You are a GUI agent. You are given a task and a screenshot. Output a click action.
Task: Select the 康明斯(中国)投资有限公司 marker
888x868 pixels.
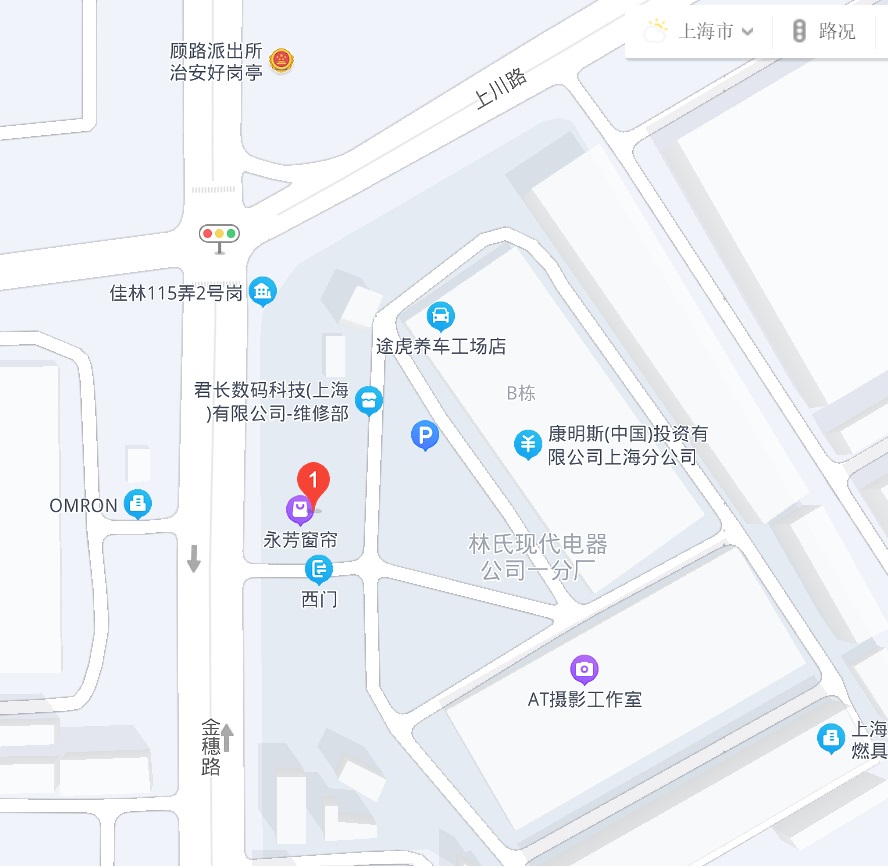527,444
